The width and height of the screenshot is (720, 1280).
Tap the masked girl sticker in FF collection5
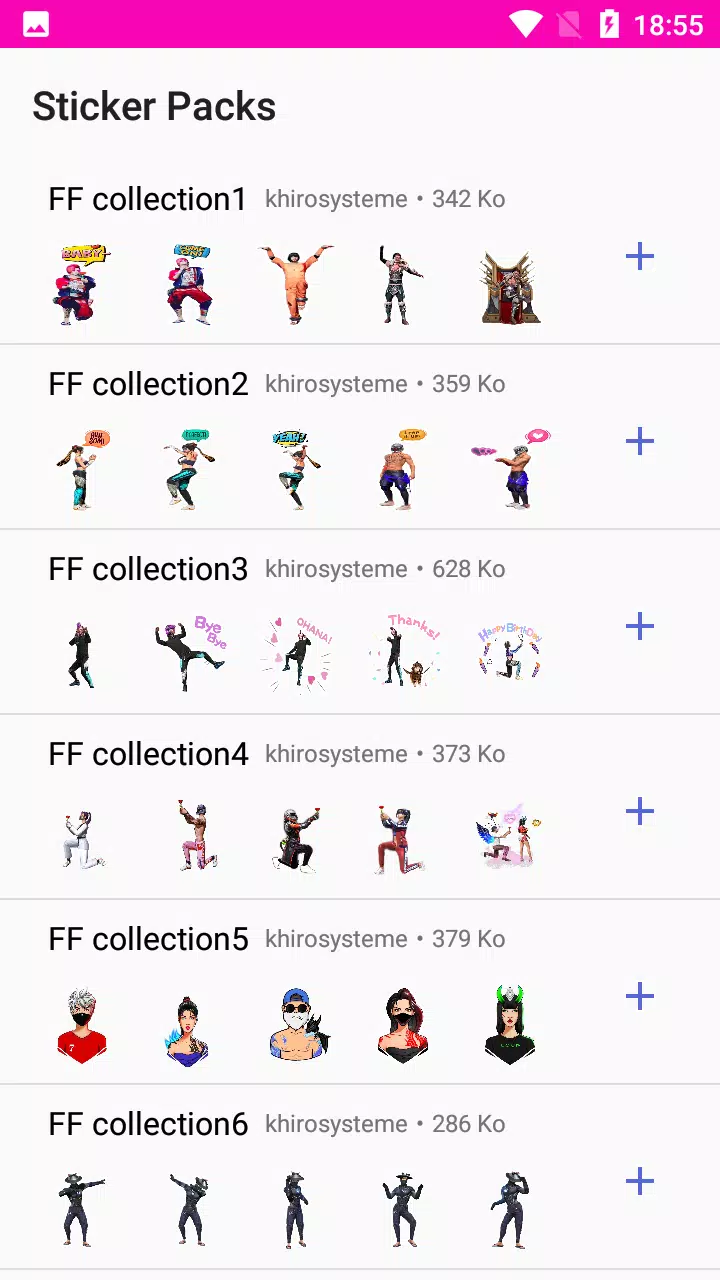pos(403,1025)
